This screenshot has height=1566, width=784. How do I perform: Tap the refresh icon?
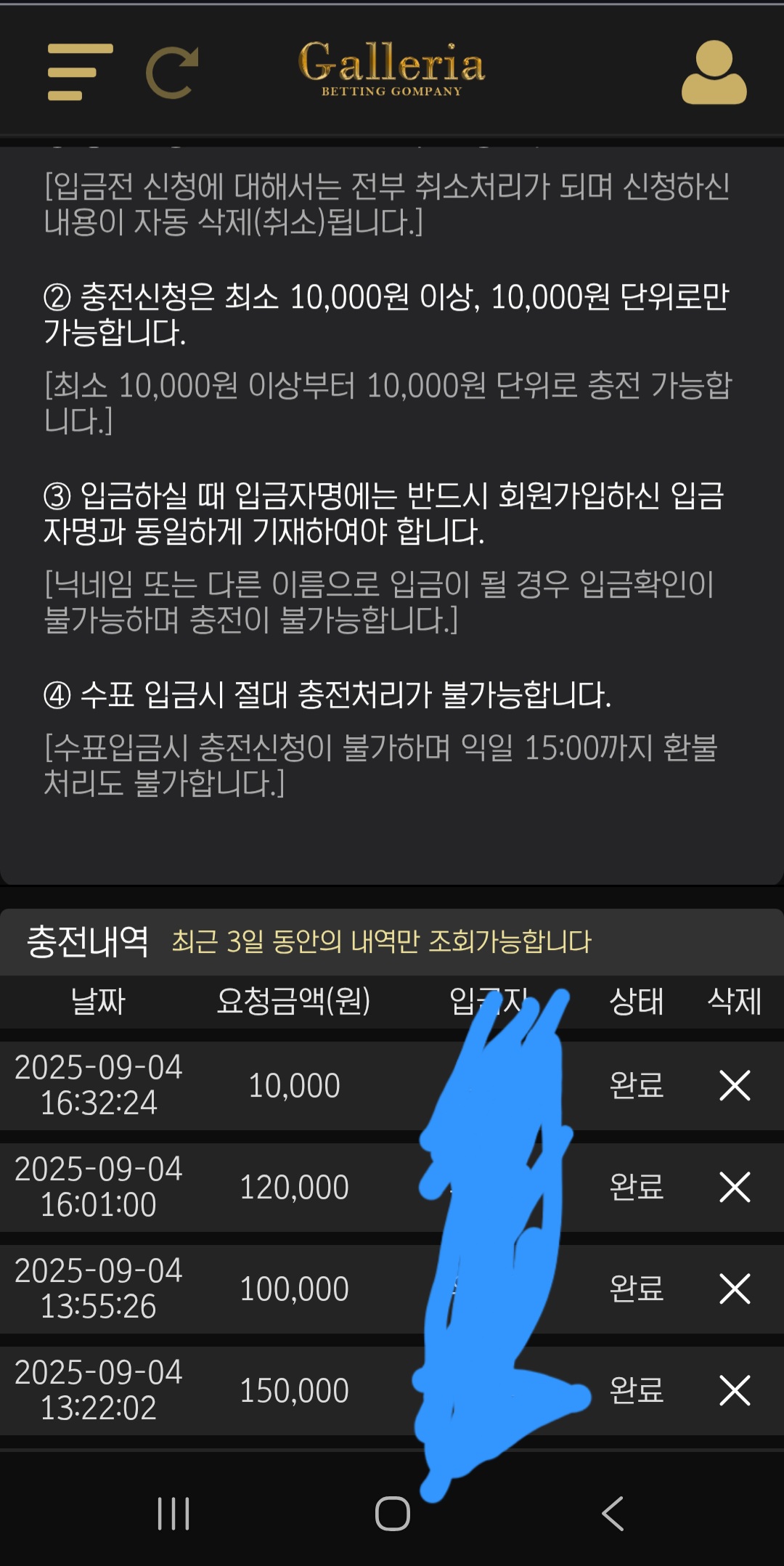pos(172,73)
